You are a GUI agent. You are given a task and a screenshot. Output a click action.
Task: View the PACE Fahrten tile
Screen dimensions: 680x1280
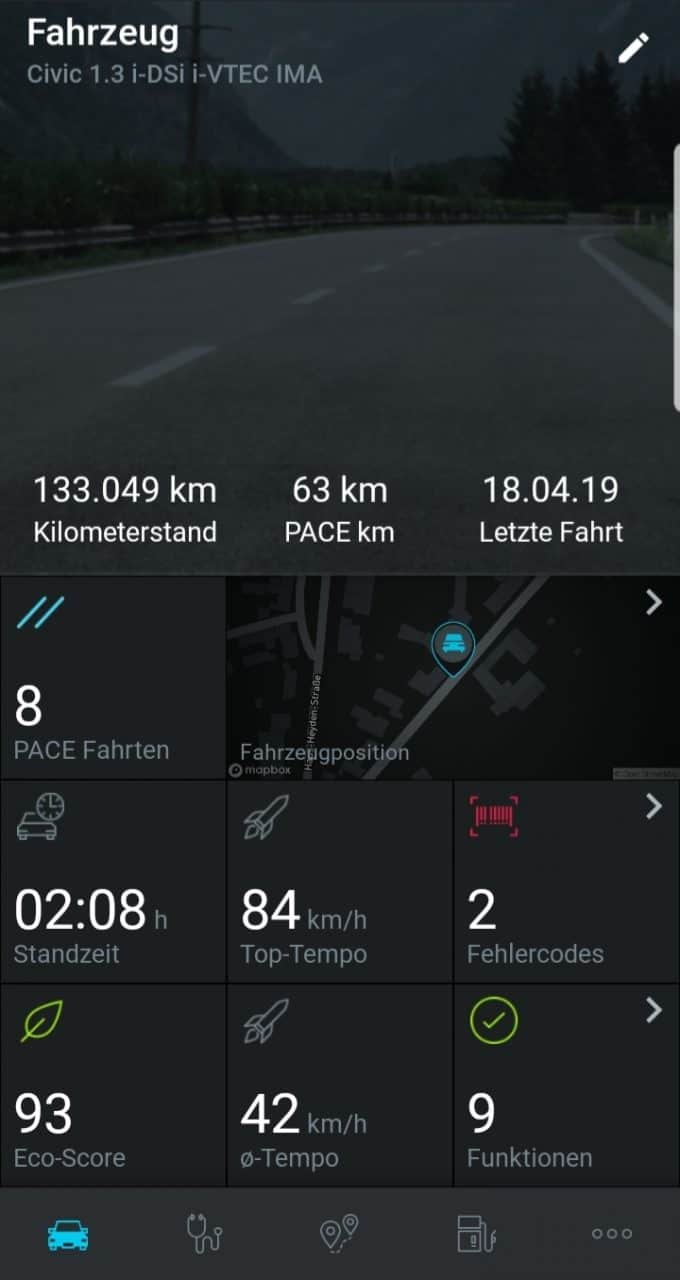point(112,679)
